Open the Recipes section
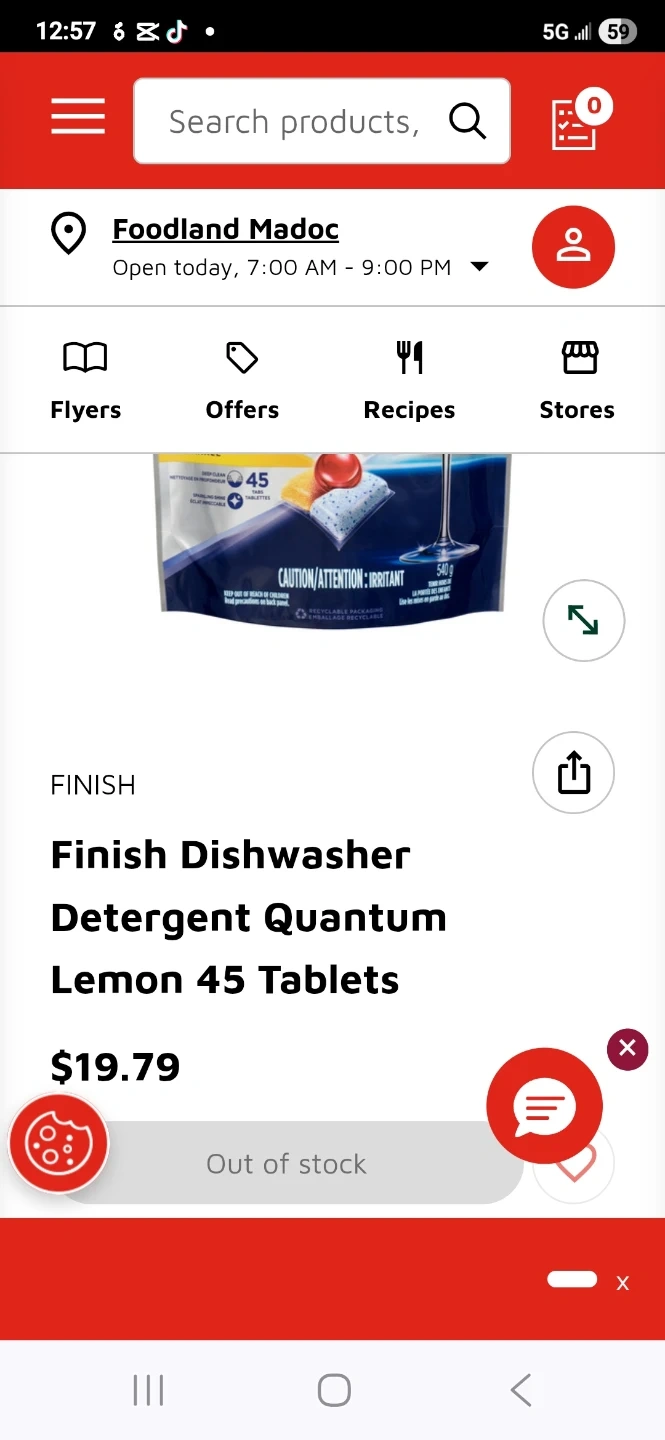The width and height of the screenshot is (665, 1440). click(x=409, y=380)
